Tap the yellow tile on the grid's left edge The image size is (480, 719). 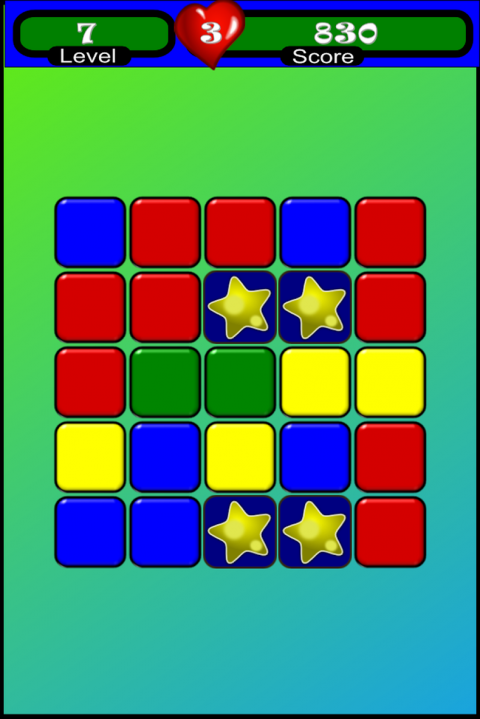(x=90, y=457)
